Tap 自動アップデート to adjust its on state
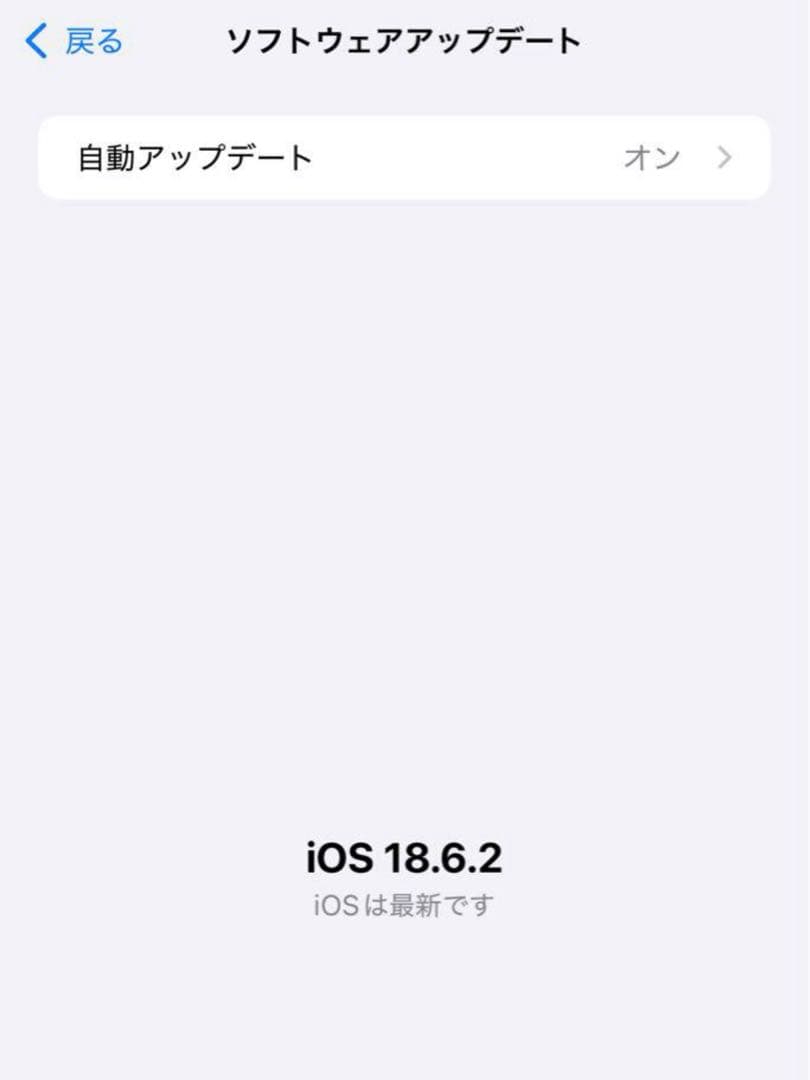This screenshot has height=1080, width=810. [196, 157]
